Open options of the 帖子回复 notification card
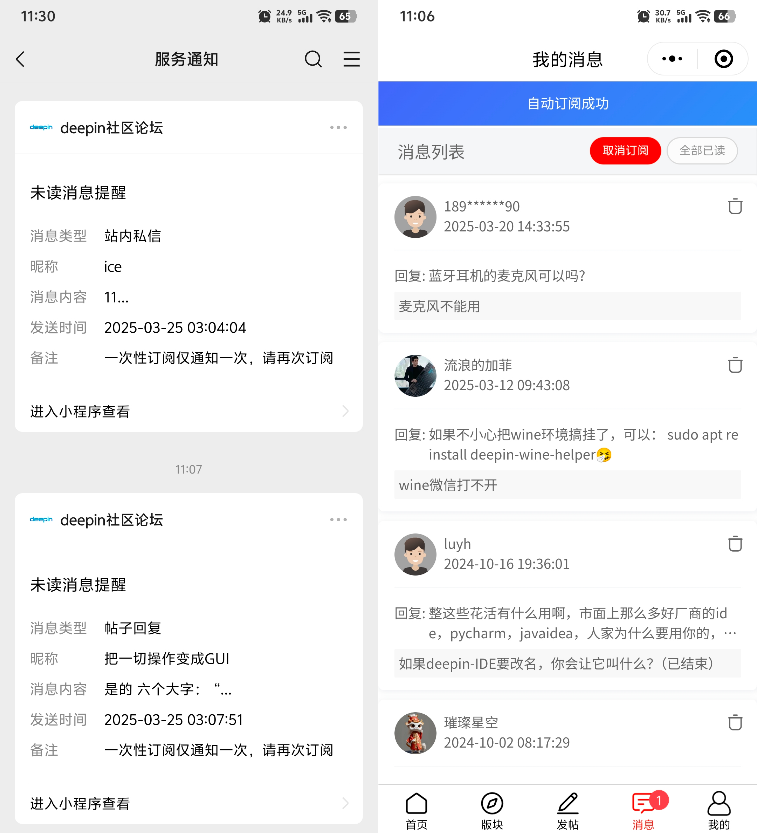 [x=338, y=520]
